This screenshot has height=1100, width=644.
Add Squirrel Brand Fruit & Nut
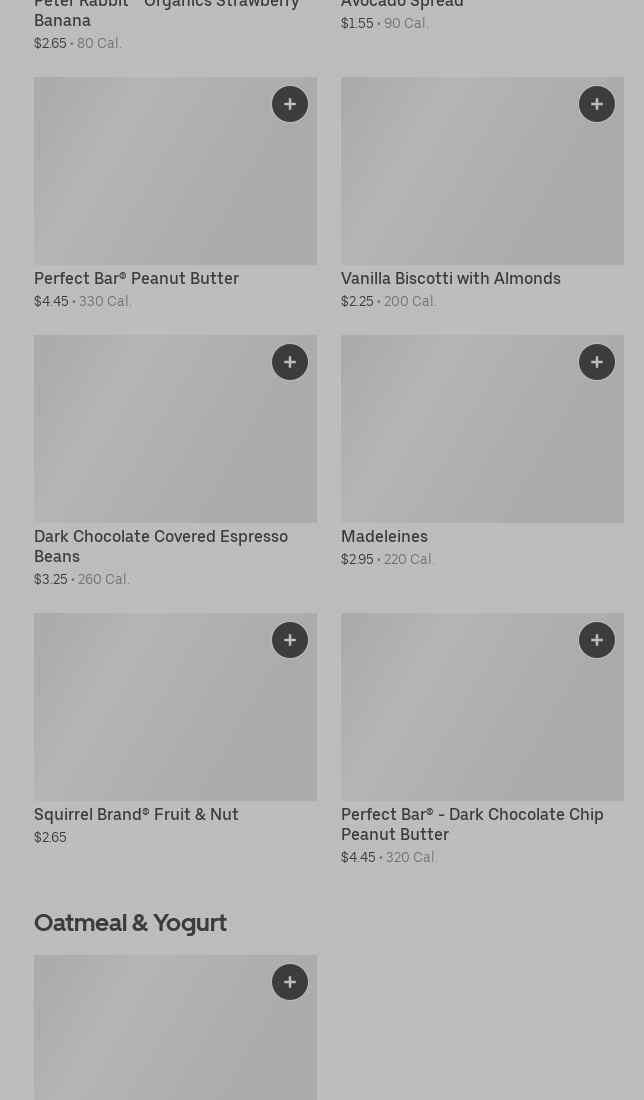[290, 640]
